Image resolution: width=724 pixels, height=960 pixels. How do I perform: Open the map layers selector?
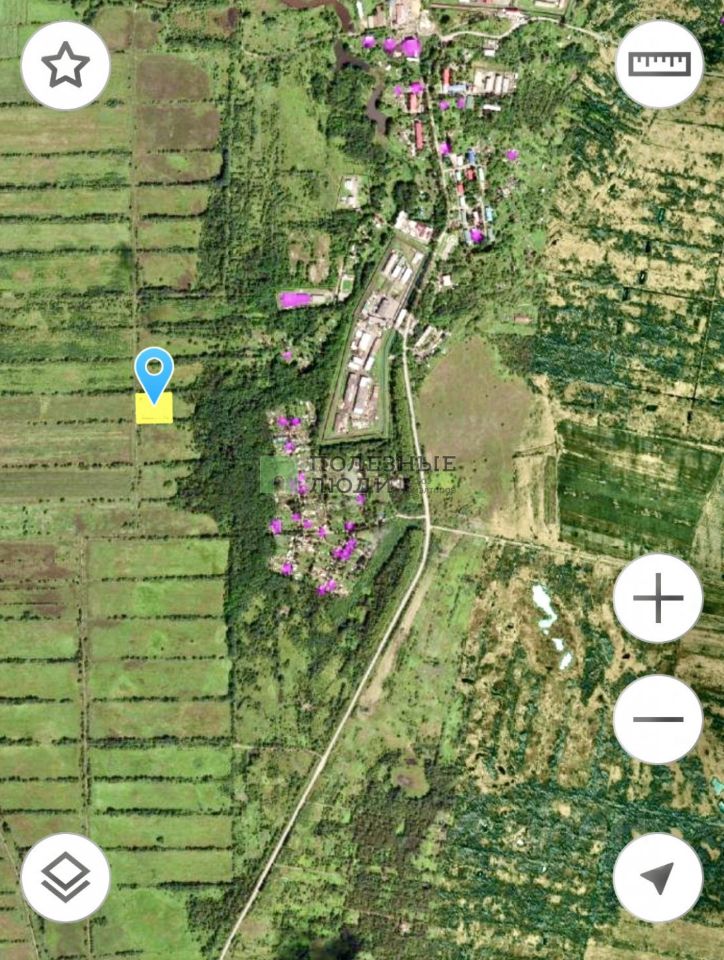(x=65, y=877)
